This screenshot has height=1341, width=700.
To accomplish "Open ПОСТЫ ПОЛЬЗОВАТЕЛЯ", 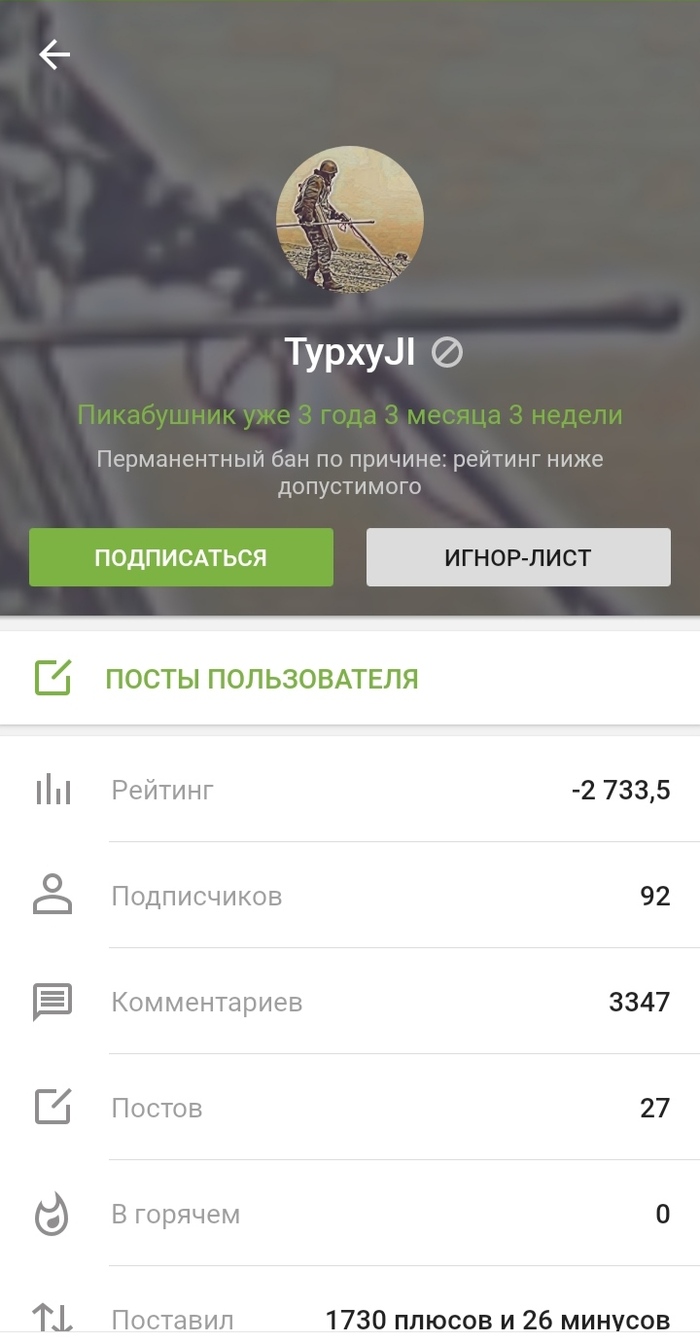I will tap(261, 679).
